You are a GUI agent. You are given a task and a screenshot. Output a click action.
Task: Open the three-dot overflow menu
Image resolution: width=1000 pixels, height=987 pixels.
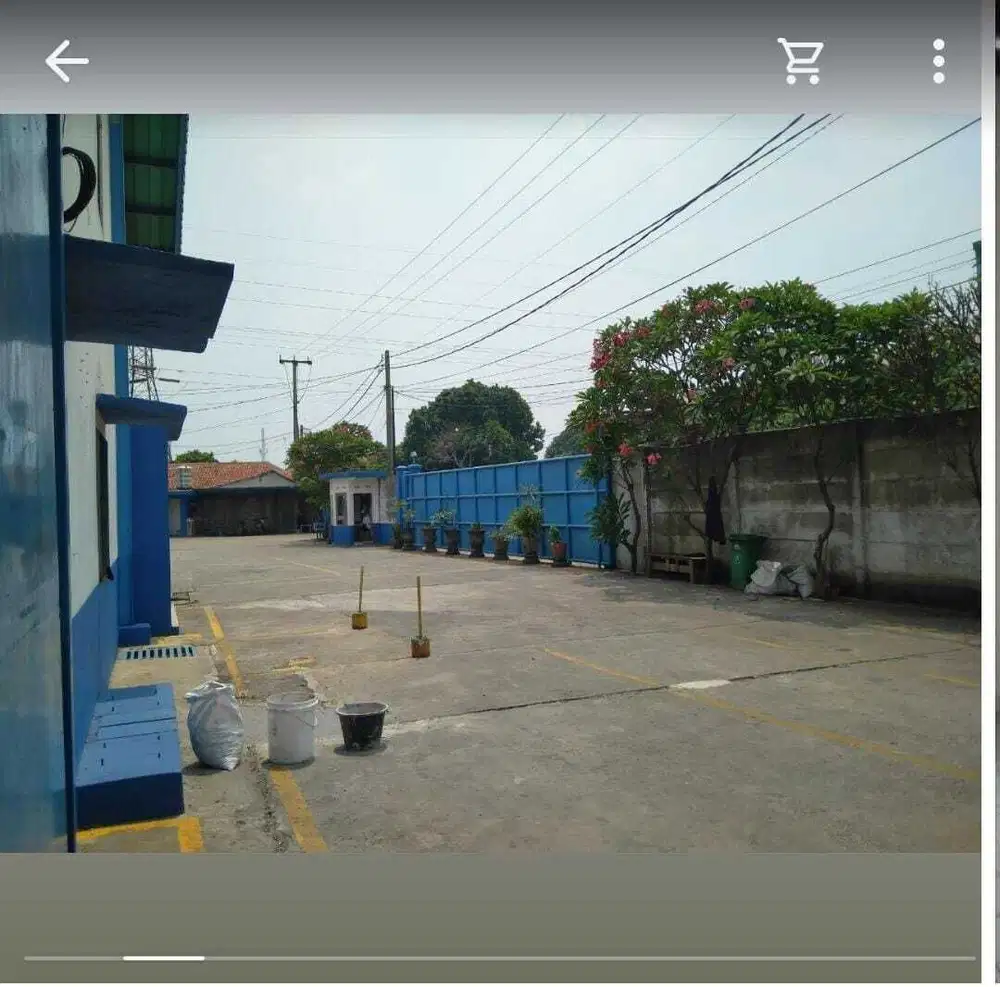(938, 61)
